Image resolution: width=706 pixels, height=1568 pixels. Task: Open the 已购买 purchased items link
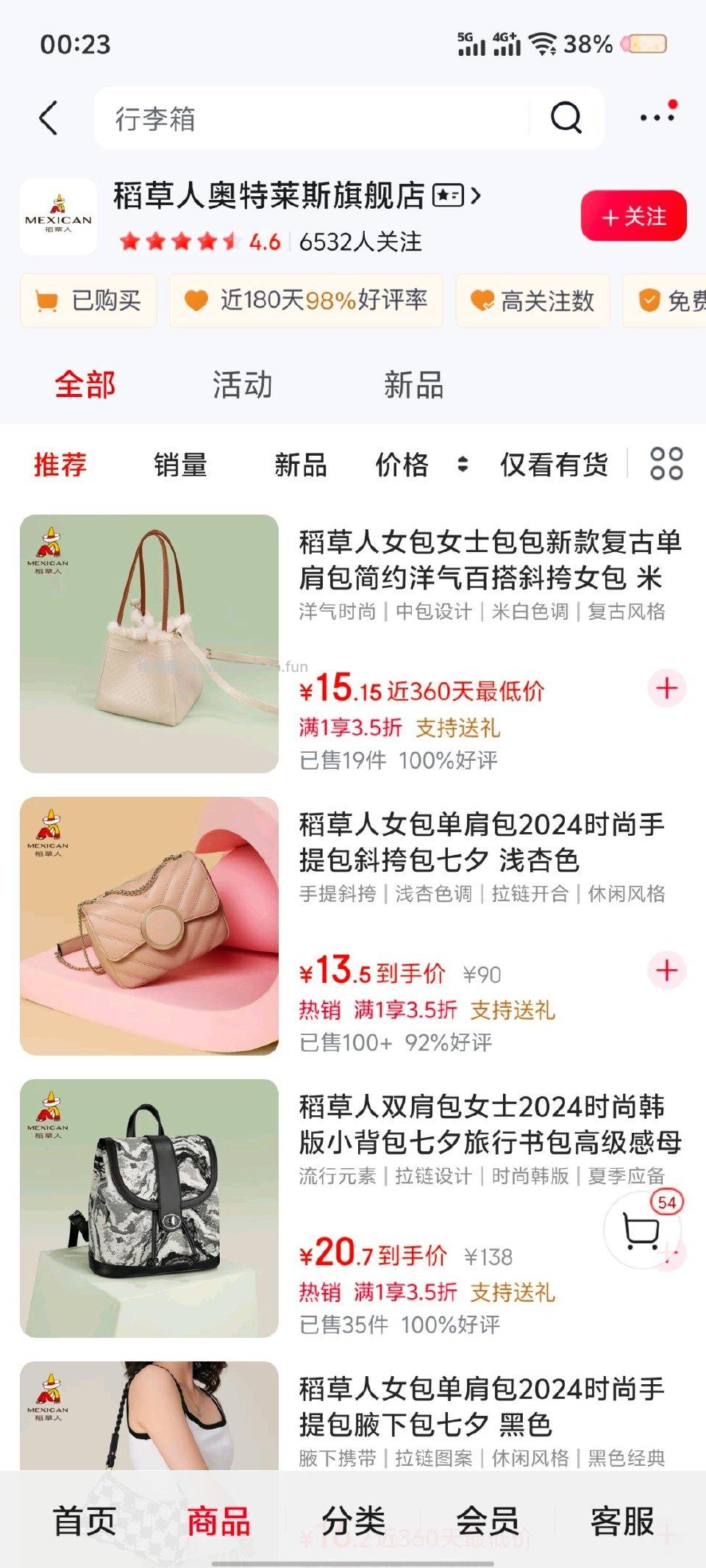click(88, 301)
